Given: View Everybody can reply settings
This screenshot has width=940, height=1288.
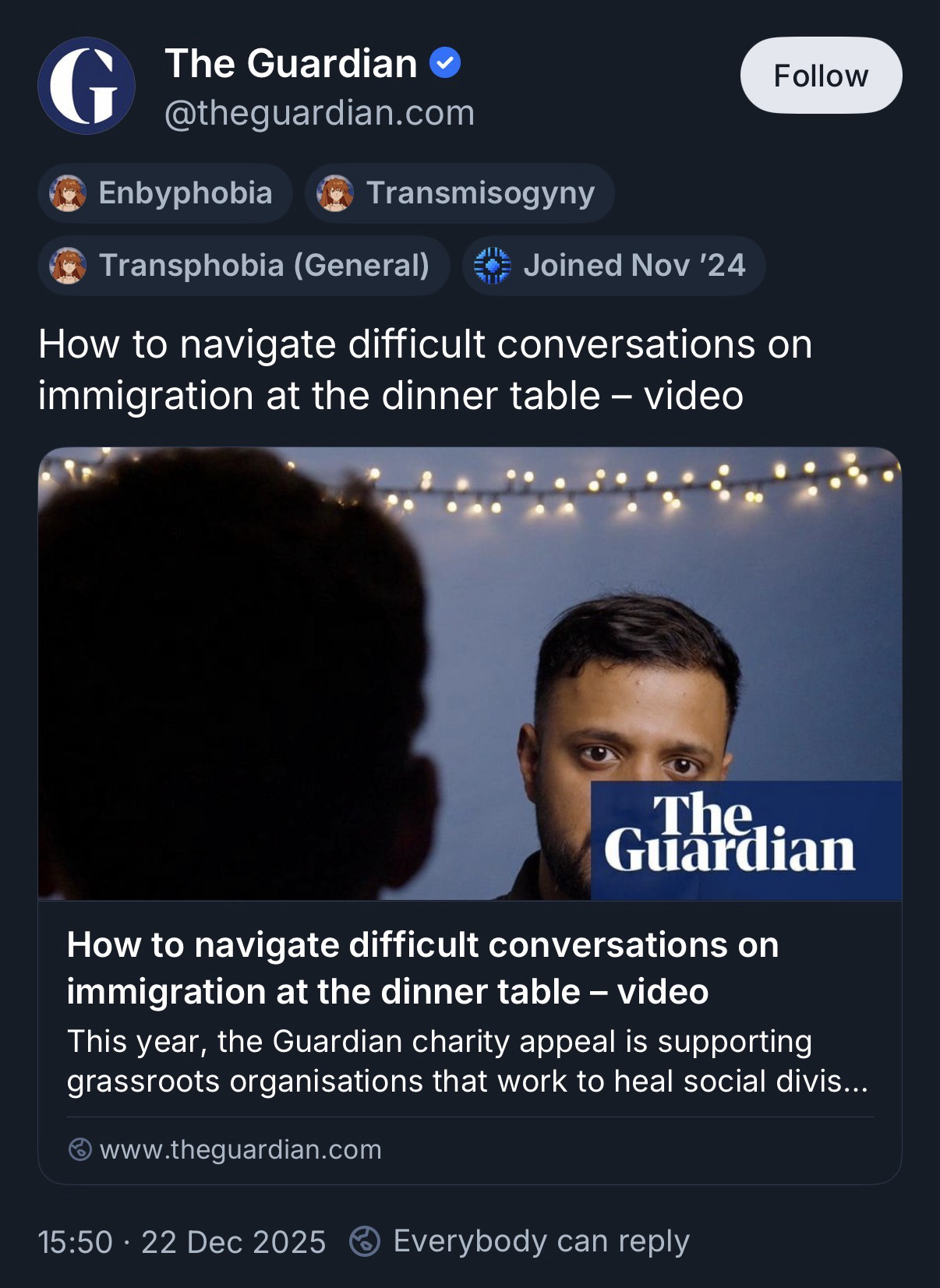Looking at the screenshot, I should 521,1241.
